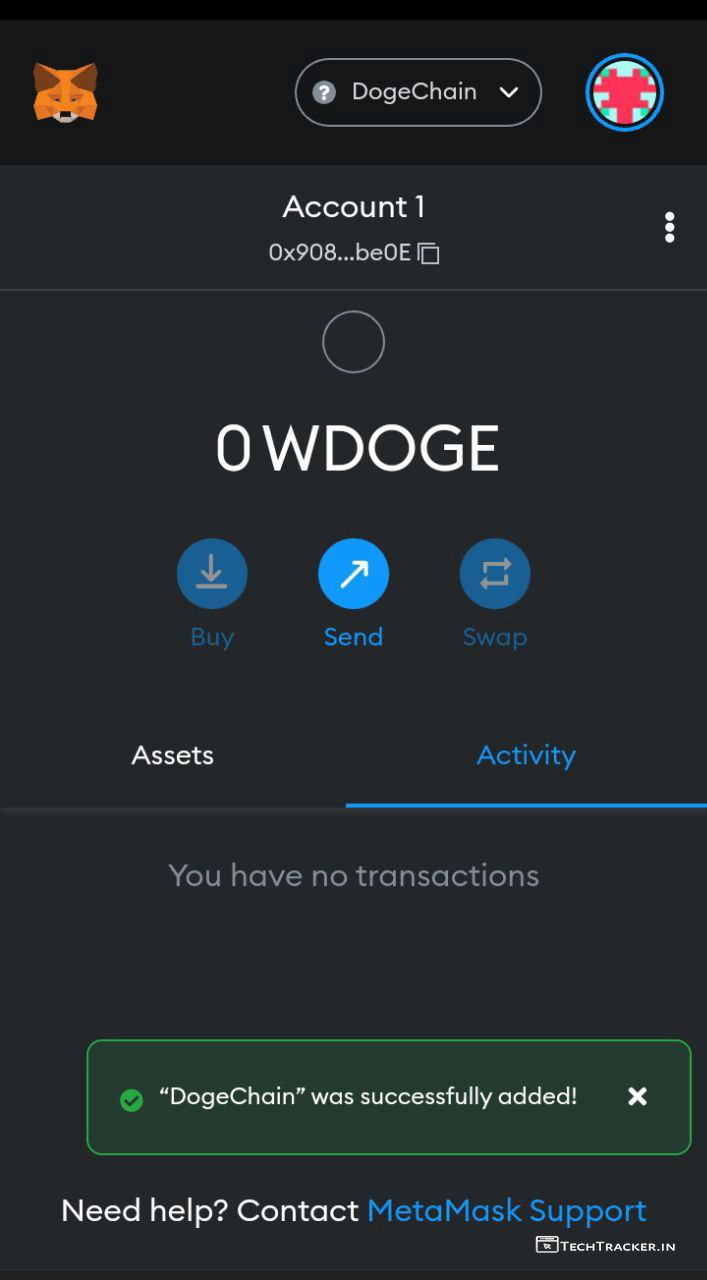The width and height of the screenshot is (707, 1280).
Task: Open the account avatar menu
Action: click(x=624, y=93)
